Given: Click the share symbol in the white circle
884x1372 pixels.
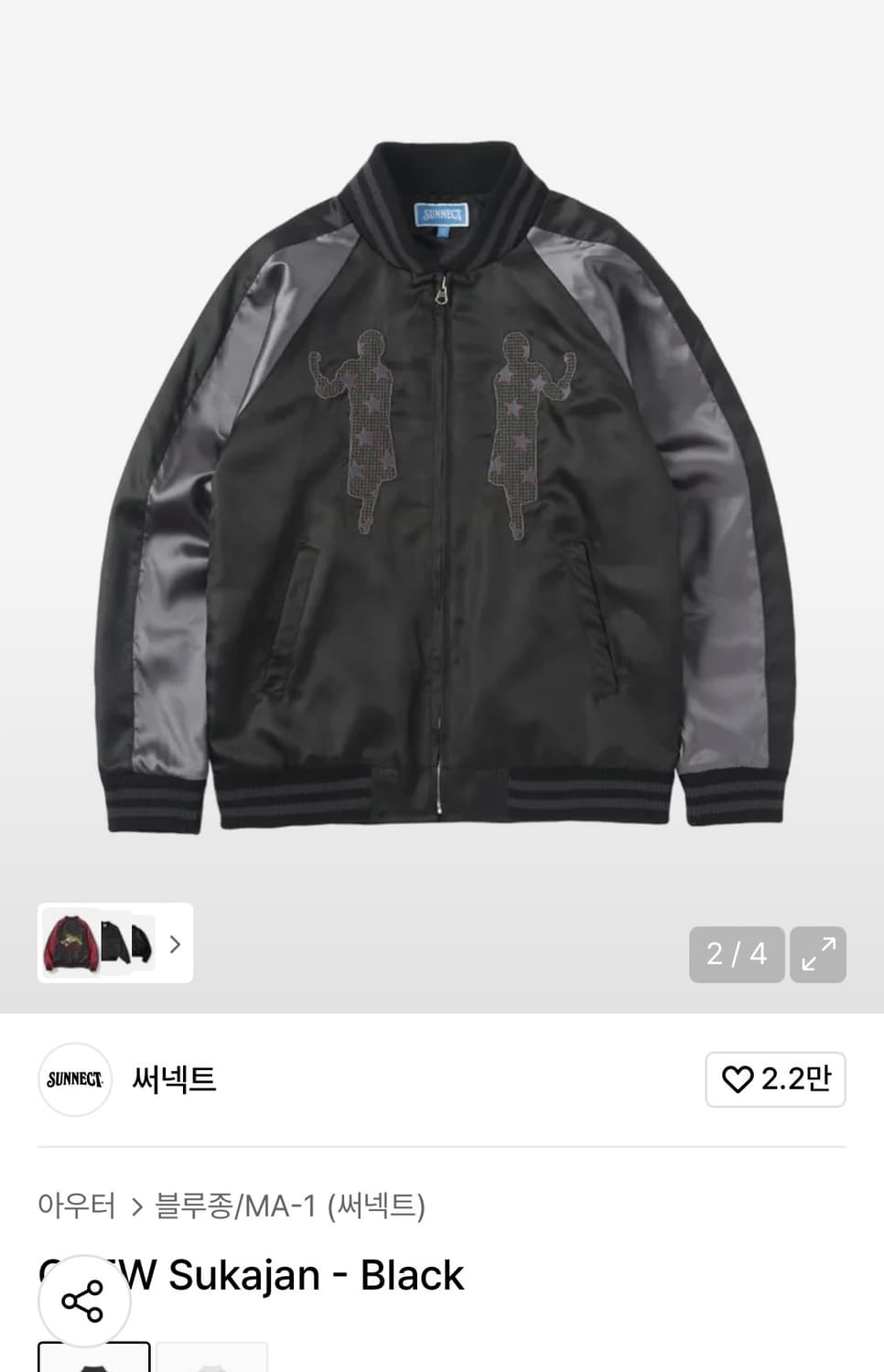Looking at the screenshot, I should click(84, 1299).
